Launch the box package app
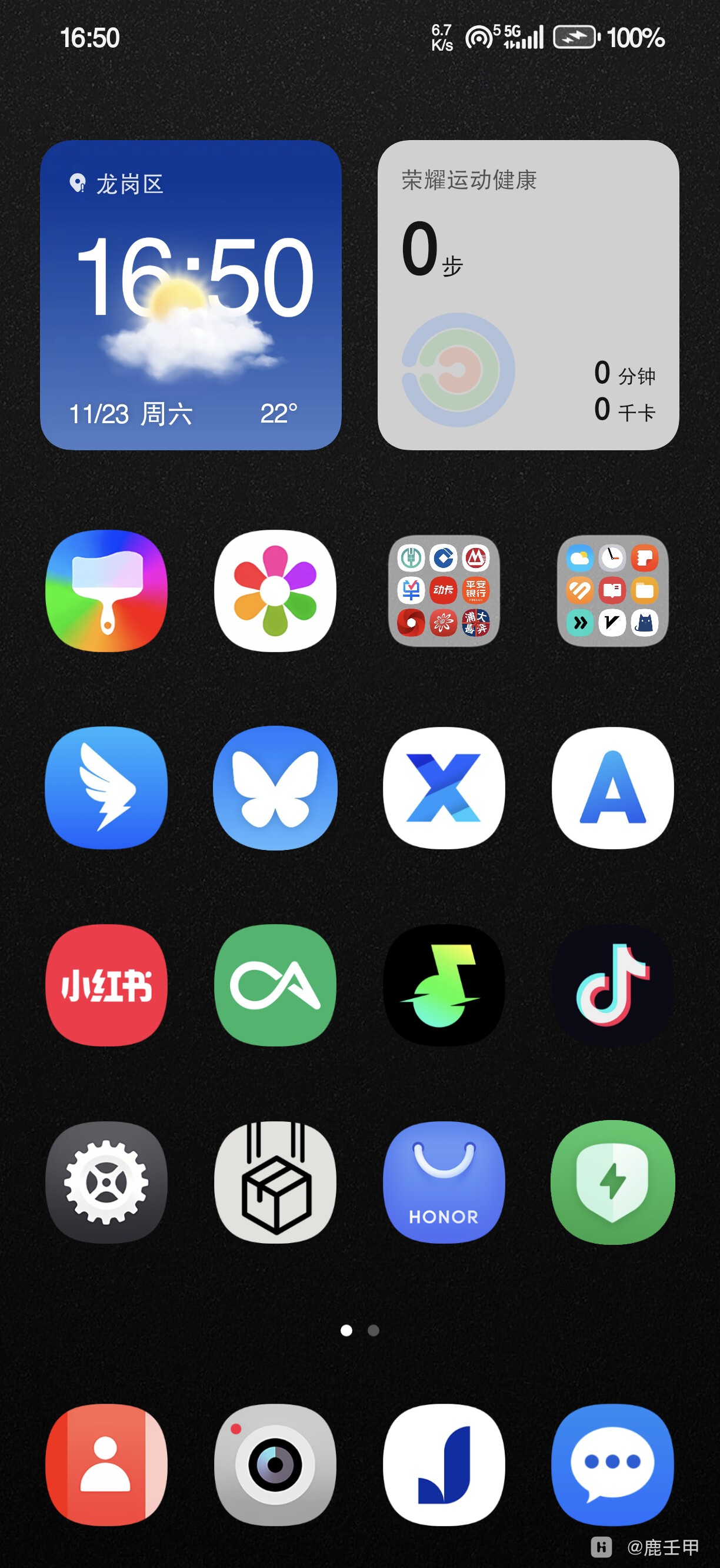The image size is (720, 1568). click(x=275, y=1182)
